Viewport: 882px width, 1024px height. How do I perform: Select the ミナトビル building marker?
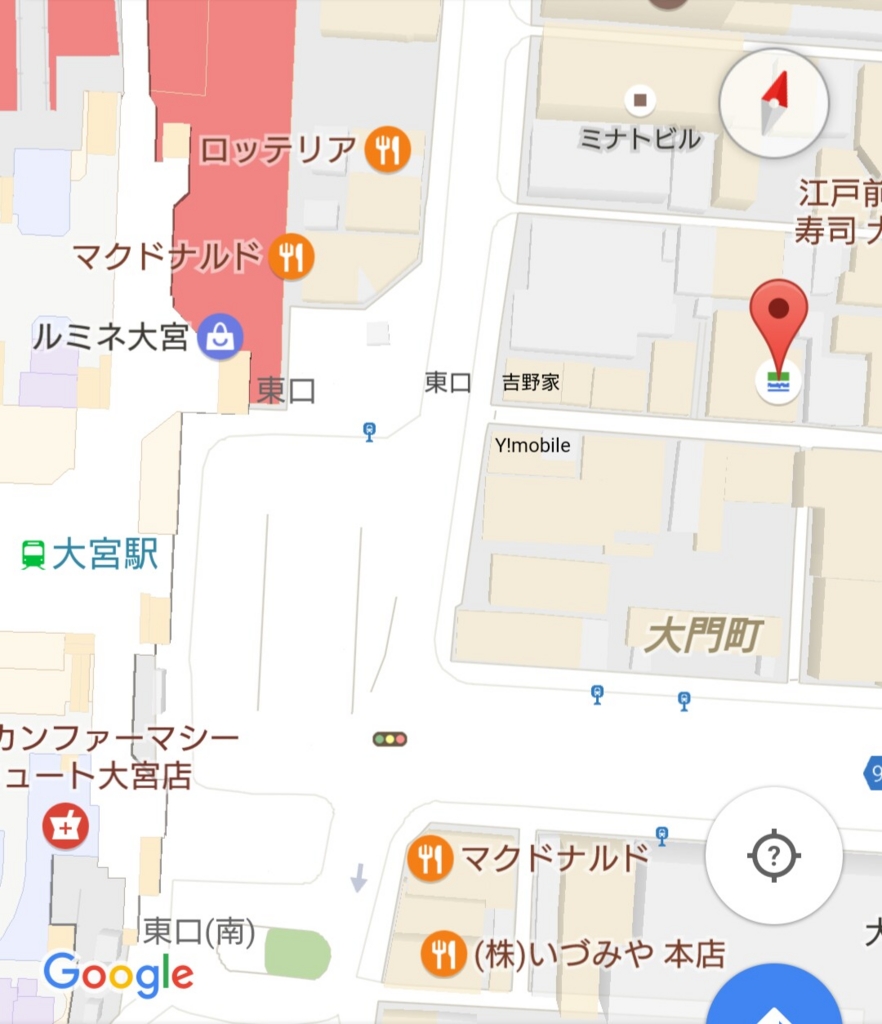point(640,100)
